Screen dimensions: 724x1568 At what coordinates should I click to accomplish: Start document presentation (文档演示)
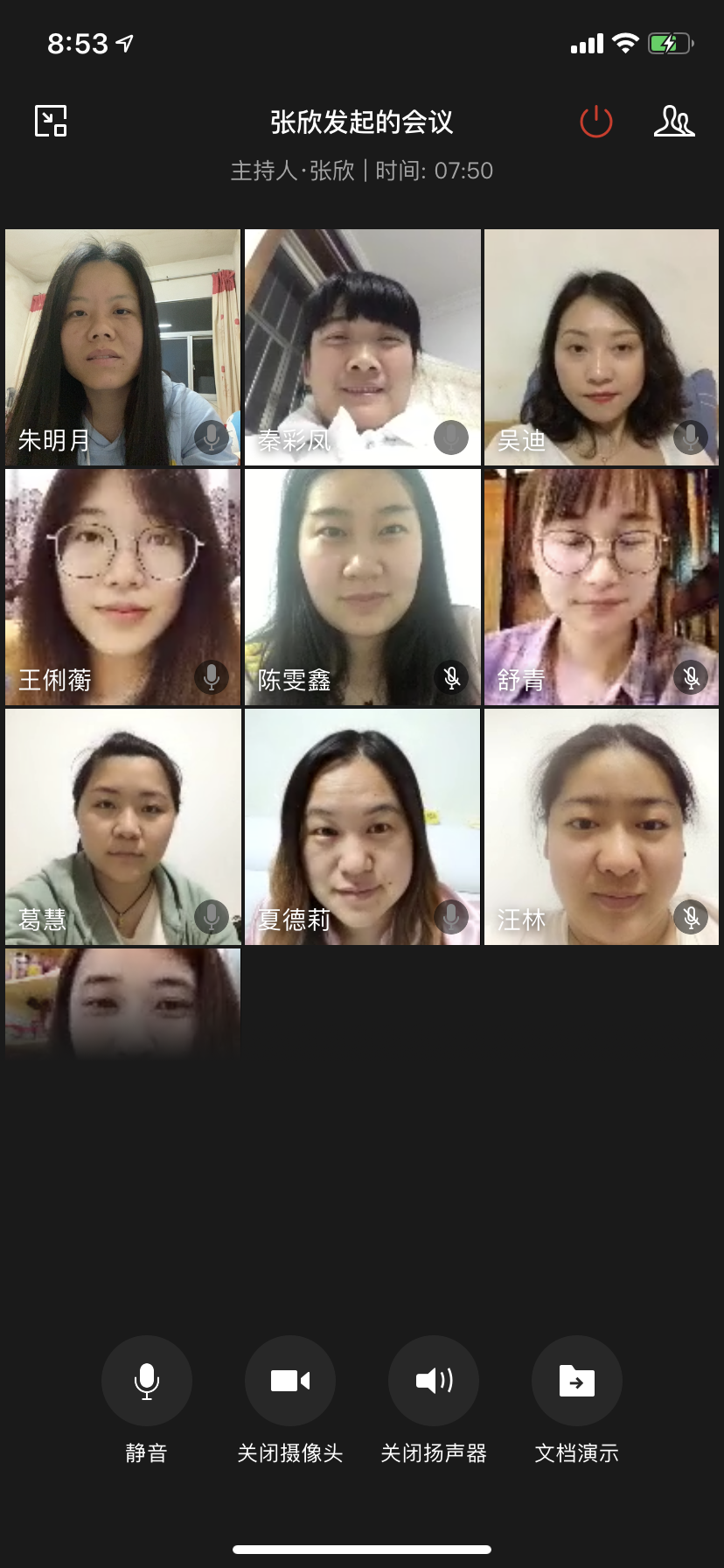(x=577, y=1381)
